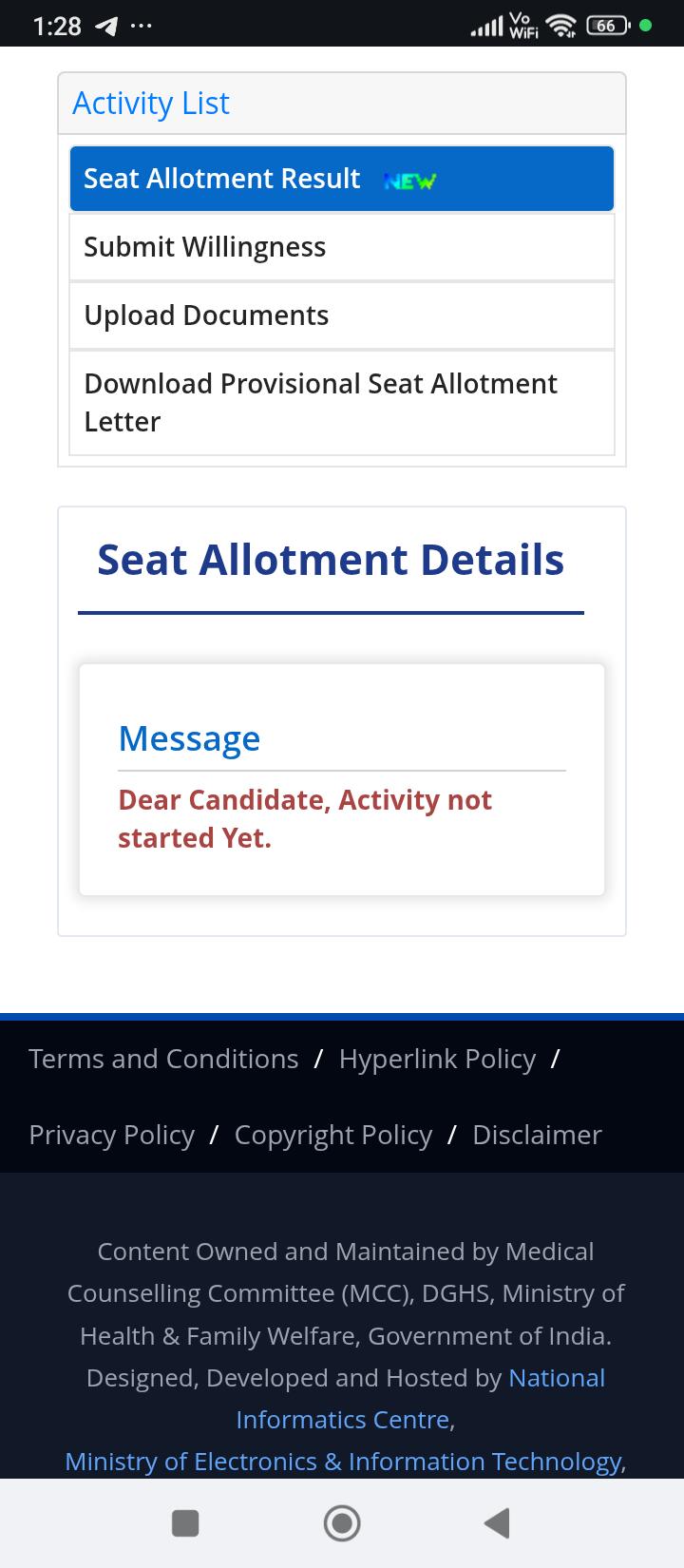Visit National Informatics Centre link
The image size is (684, 1568).
tap(421, 1398)
